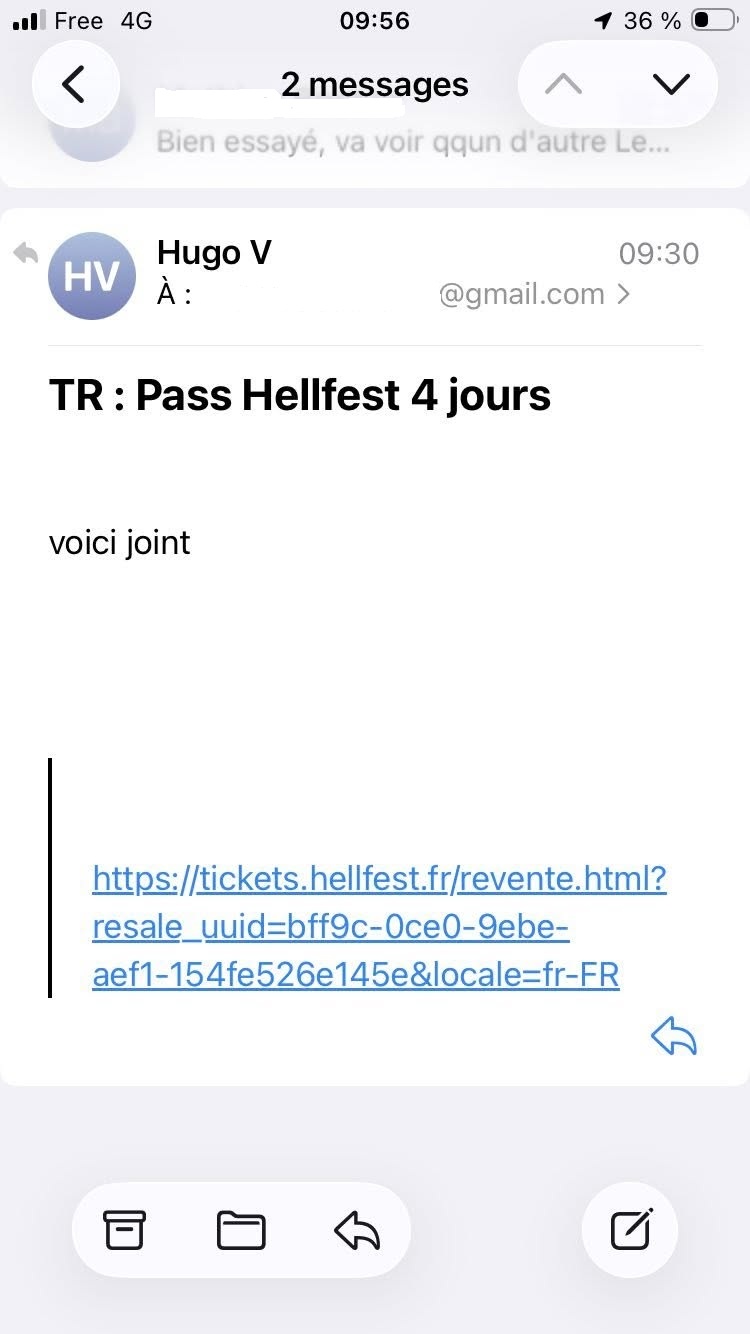Archive this email thread
The image size is (750, 1334).
click(x=125, y=1230)
